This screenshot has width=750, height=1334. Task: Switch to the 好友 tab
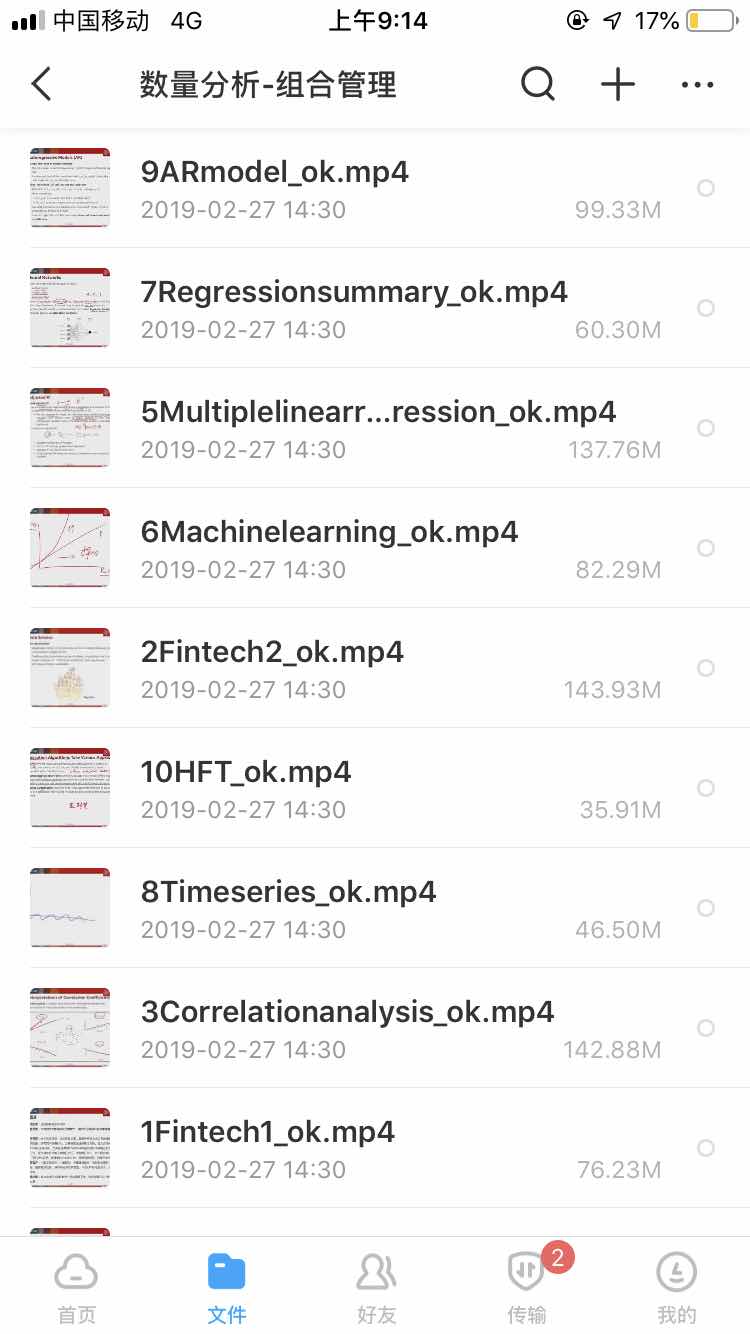coord(376,1288)
